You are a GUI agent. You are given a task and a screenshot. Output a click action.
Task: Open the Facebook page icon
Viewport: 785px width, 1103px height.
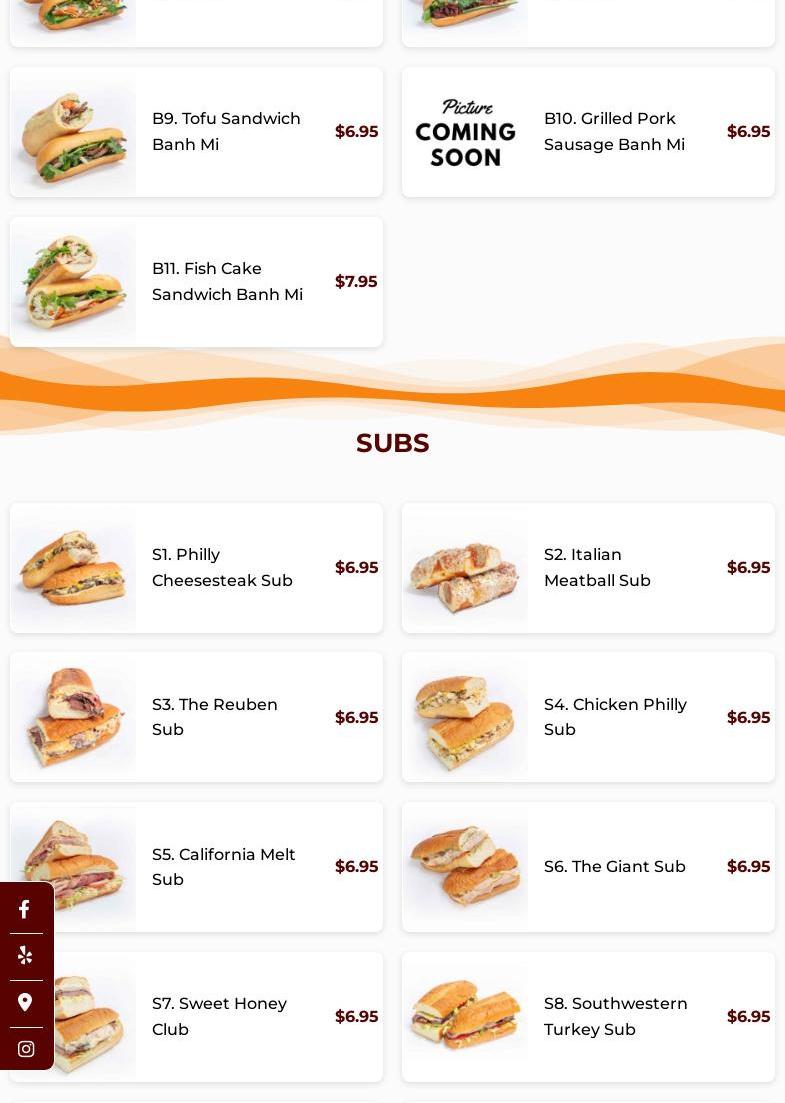coord(25,909)
